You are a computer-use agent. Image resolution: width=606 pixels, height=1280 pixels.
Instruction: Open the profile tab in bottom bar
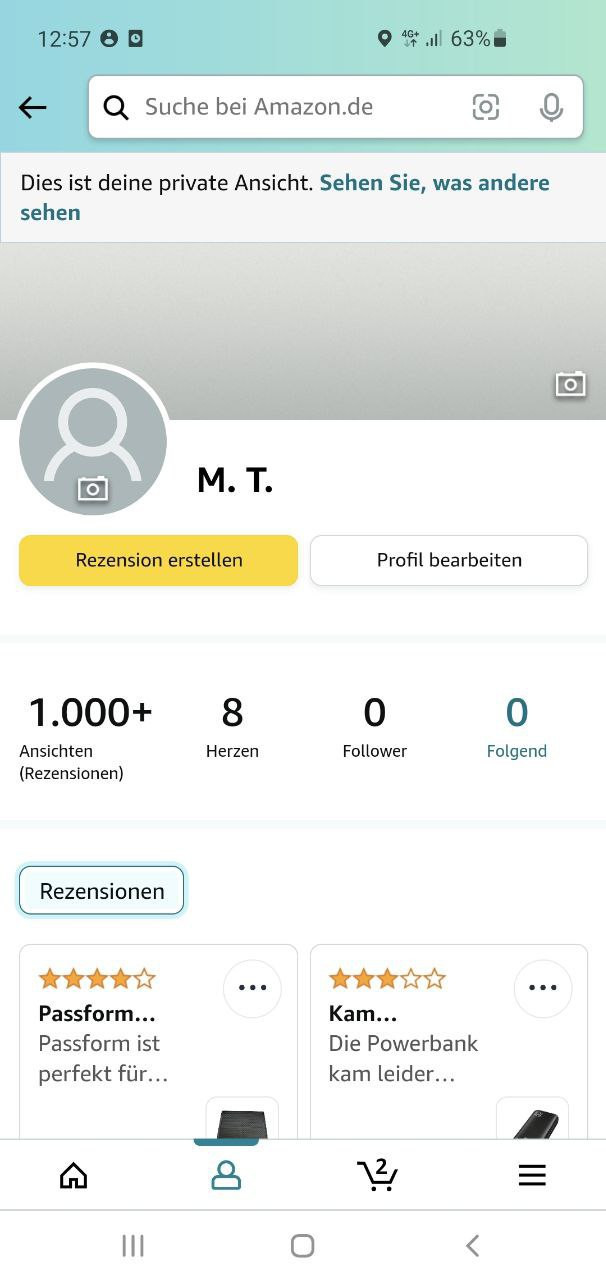point(226,1175)
